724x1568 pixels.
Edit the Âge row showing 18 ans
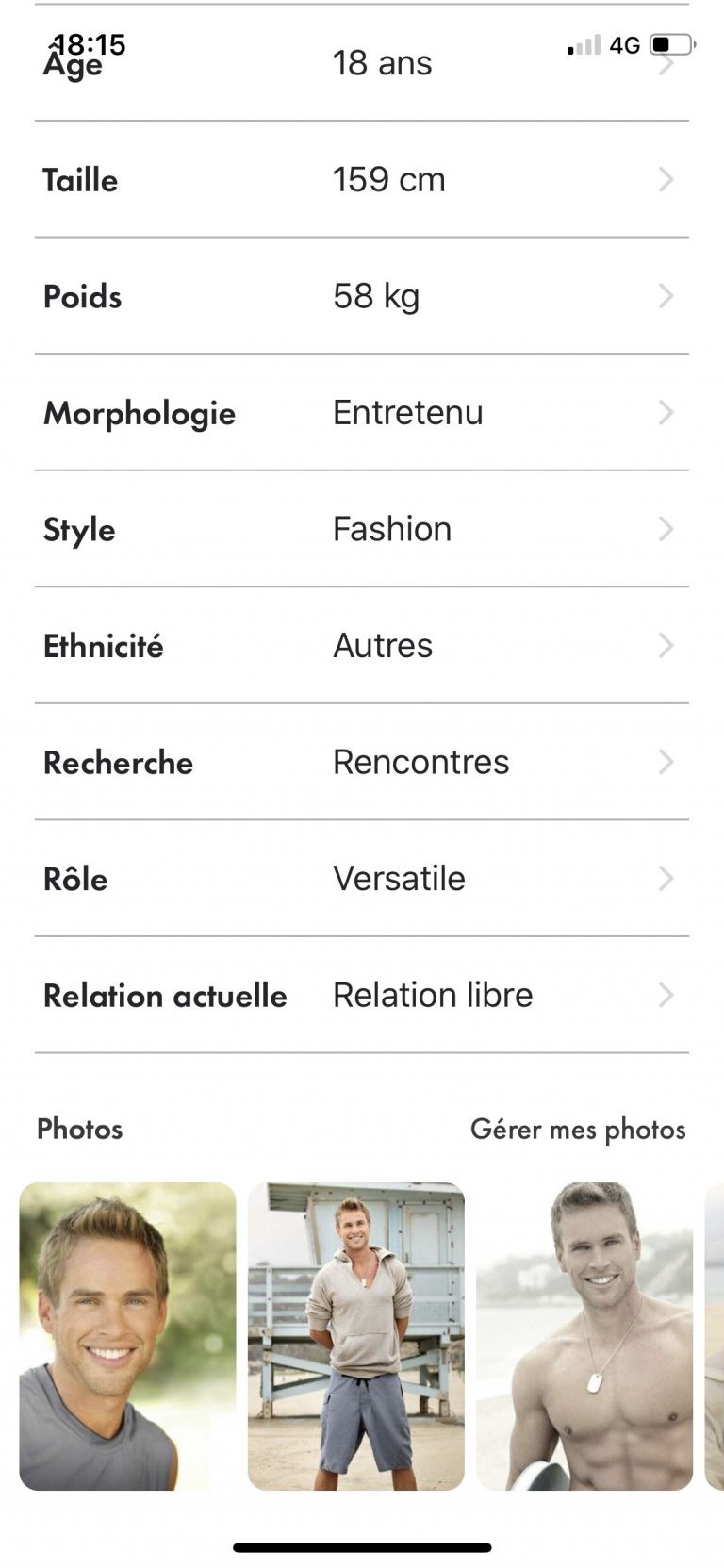click(x=362, y=63)
